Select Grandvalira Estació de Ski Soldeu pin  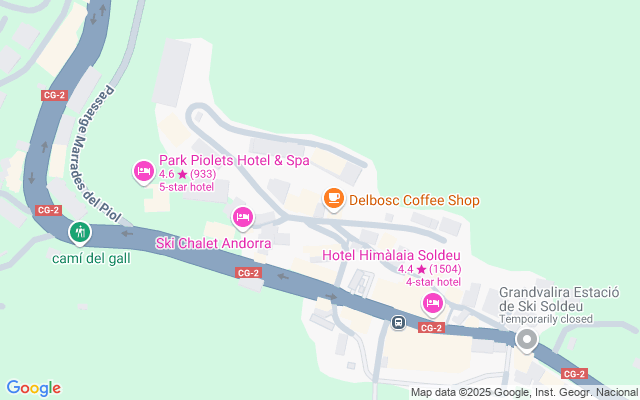526,340
